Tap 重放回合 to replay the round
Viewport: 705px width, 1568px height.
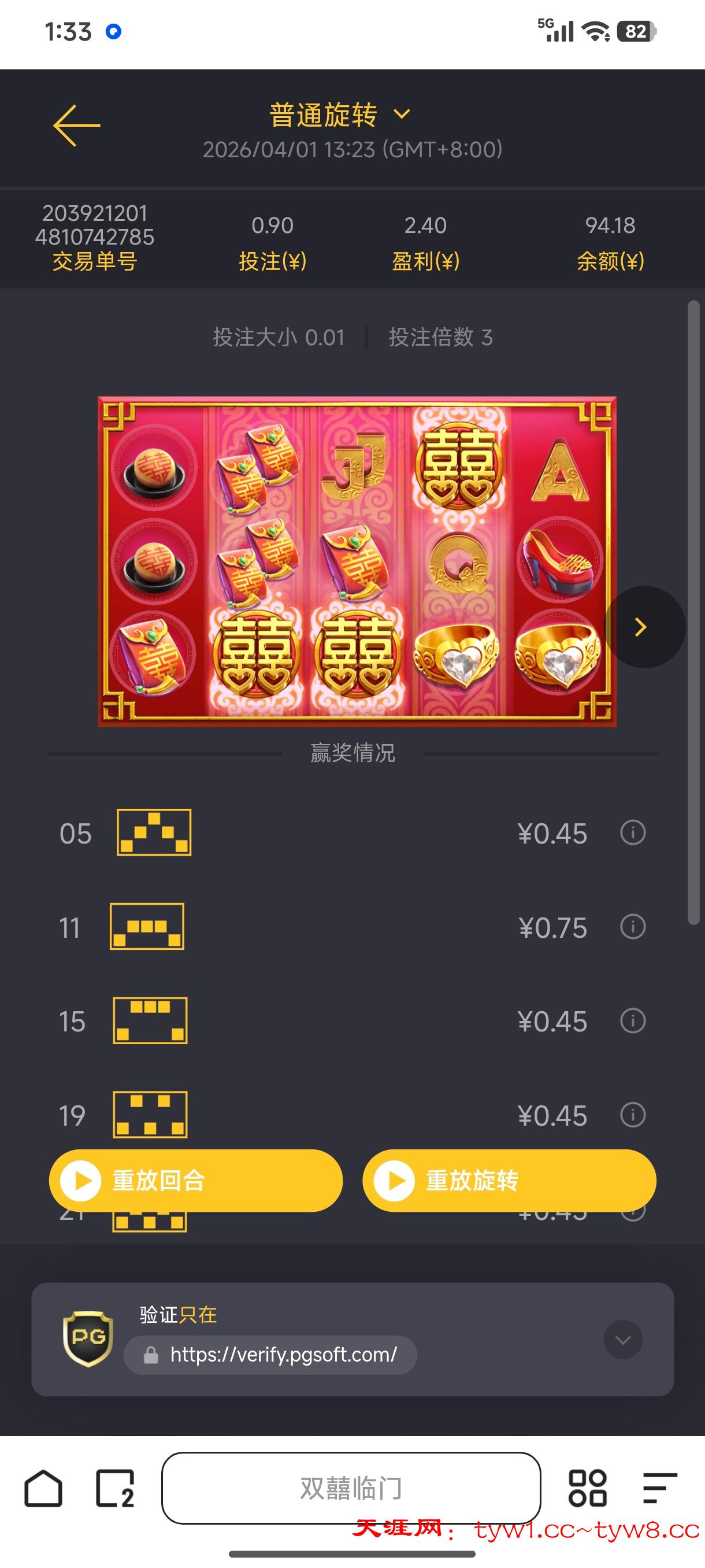pos(195,1180)
